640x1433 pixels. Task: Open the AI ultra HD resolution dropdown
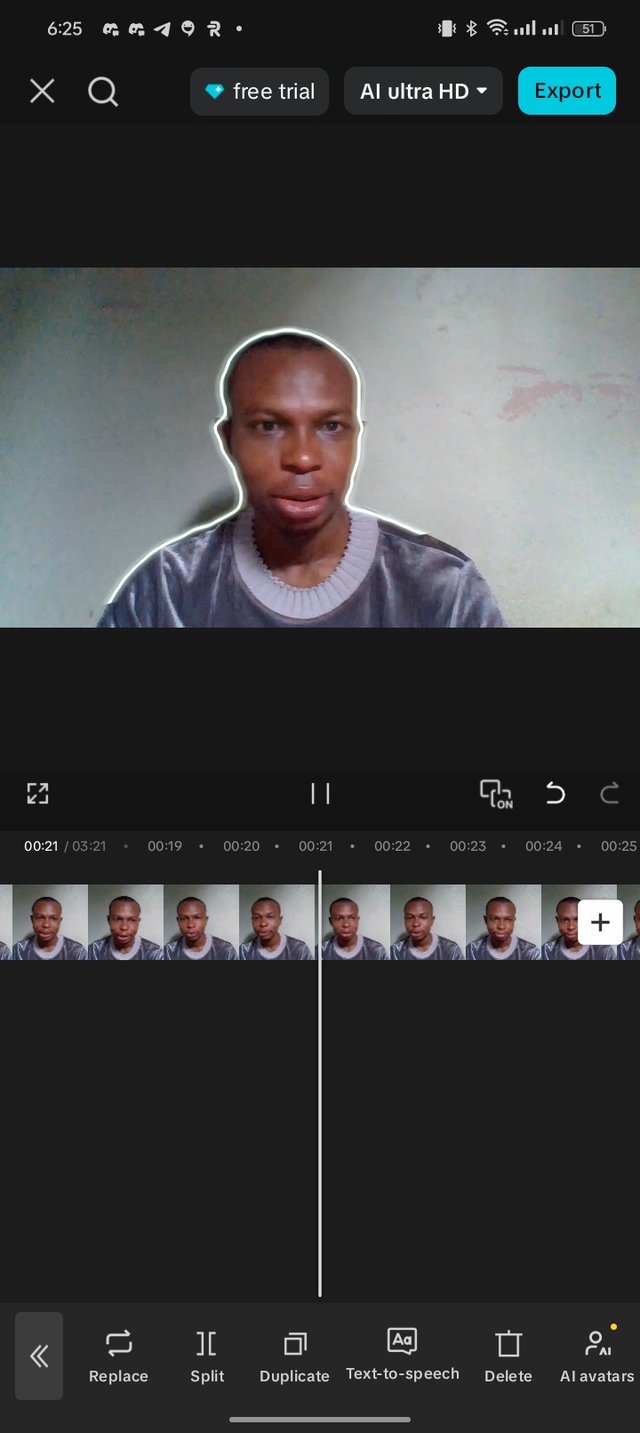[x=423, y=92]
